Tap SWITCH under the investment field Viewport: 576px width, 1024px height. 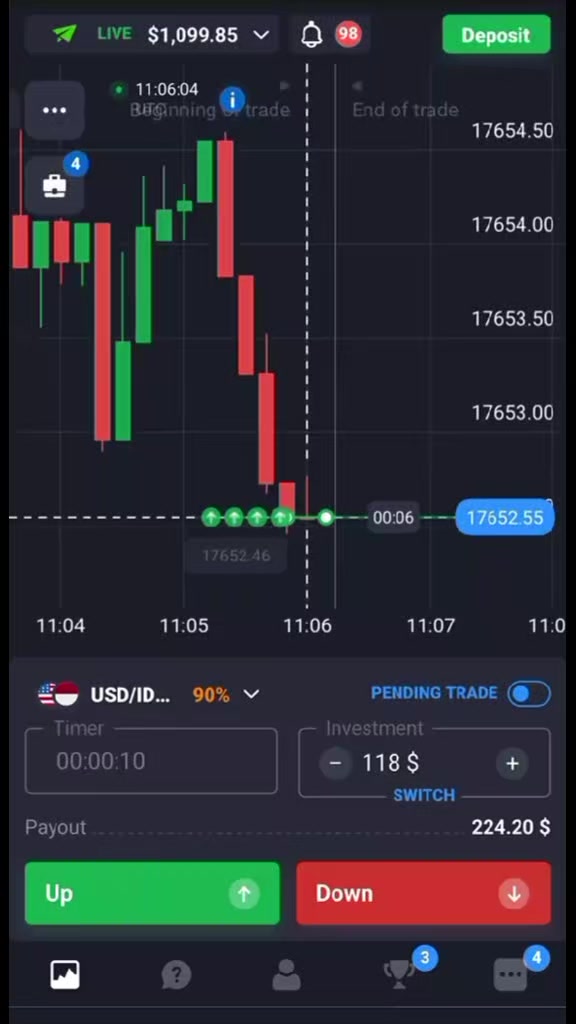[424, 795]
